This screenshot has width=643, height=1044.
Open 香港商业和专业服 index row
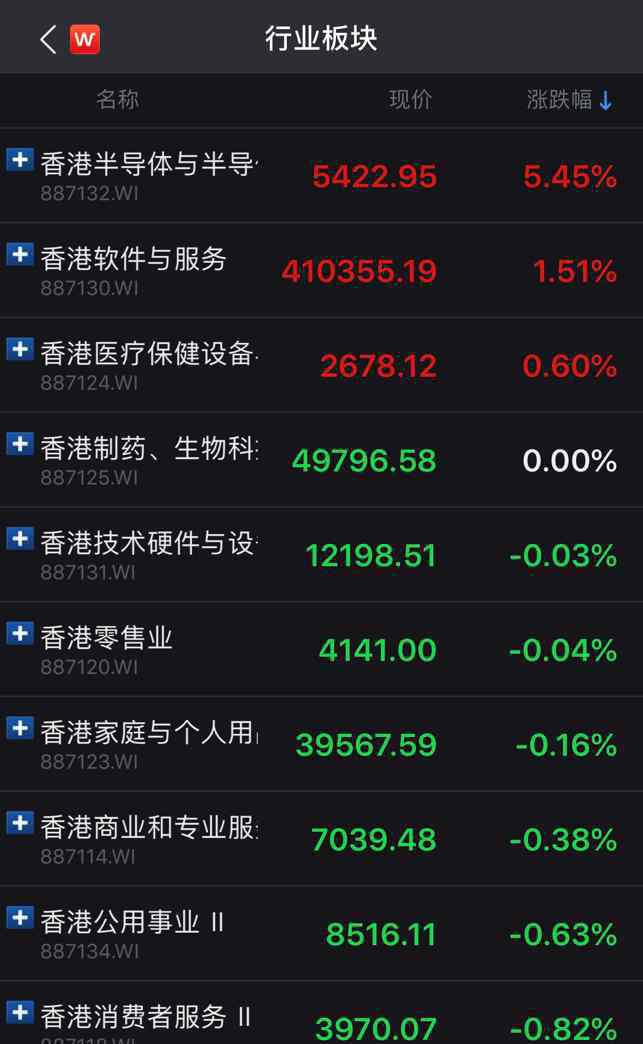(322, 838)
